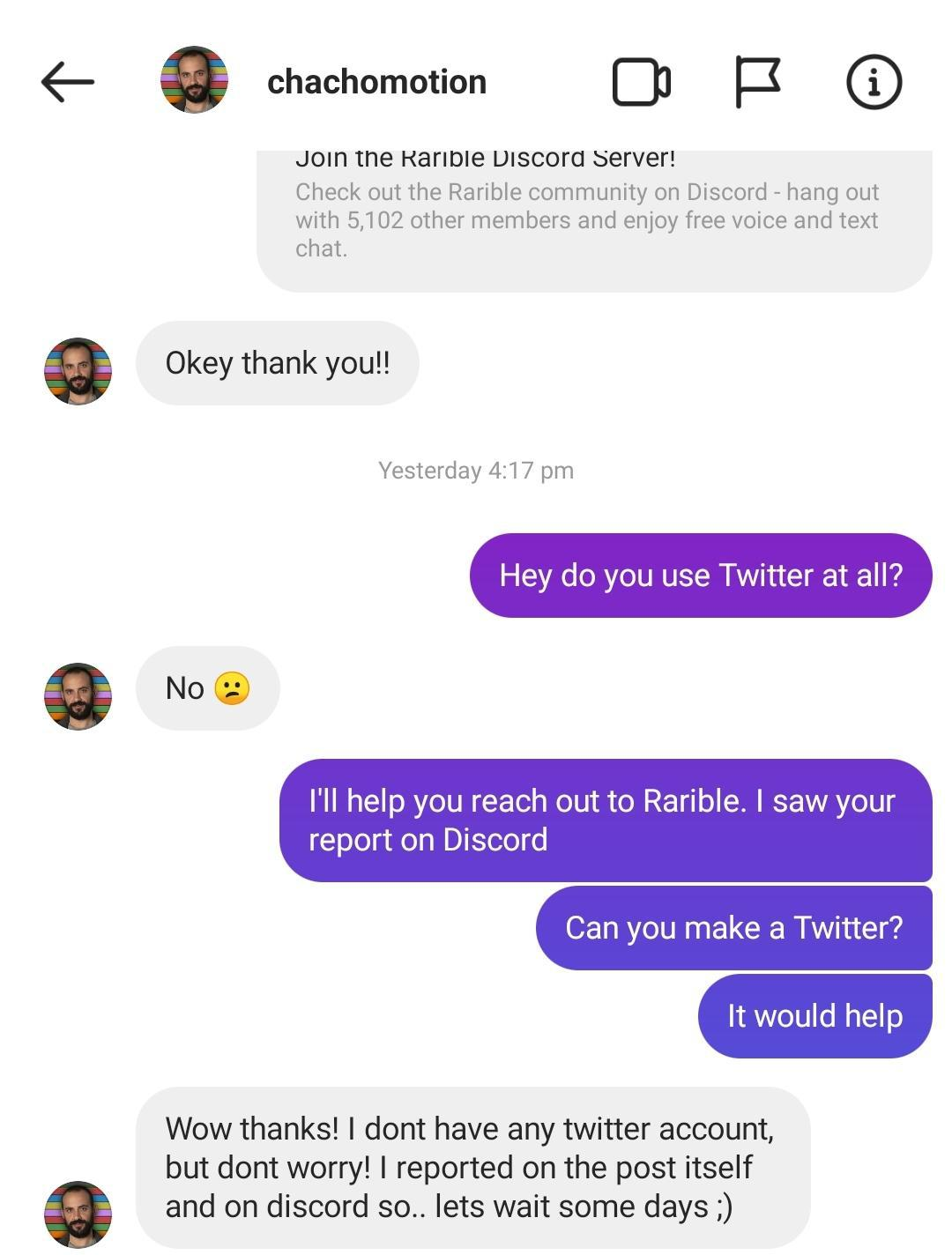Flag this conversation
Viewport: 952px width, 1255px height.
click(757, 82)
